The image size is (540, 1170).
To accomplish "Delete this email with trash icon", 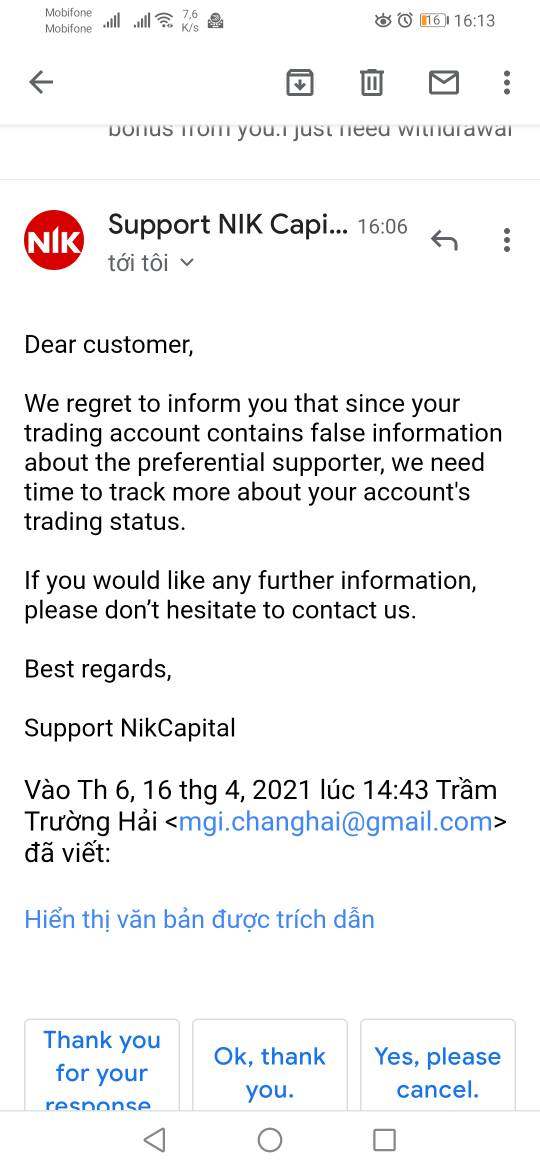I will (x=371, y=82).
